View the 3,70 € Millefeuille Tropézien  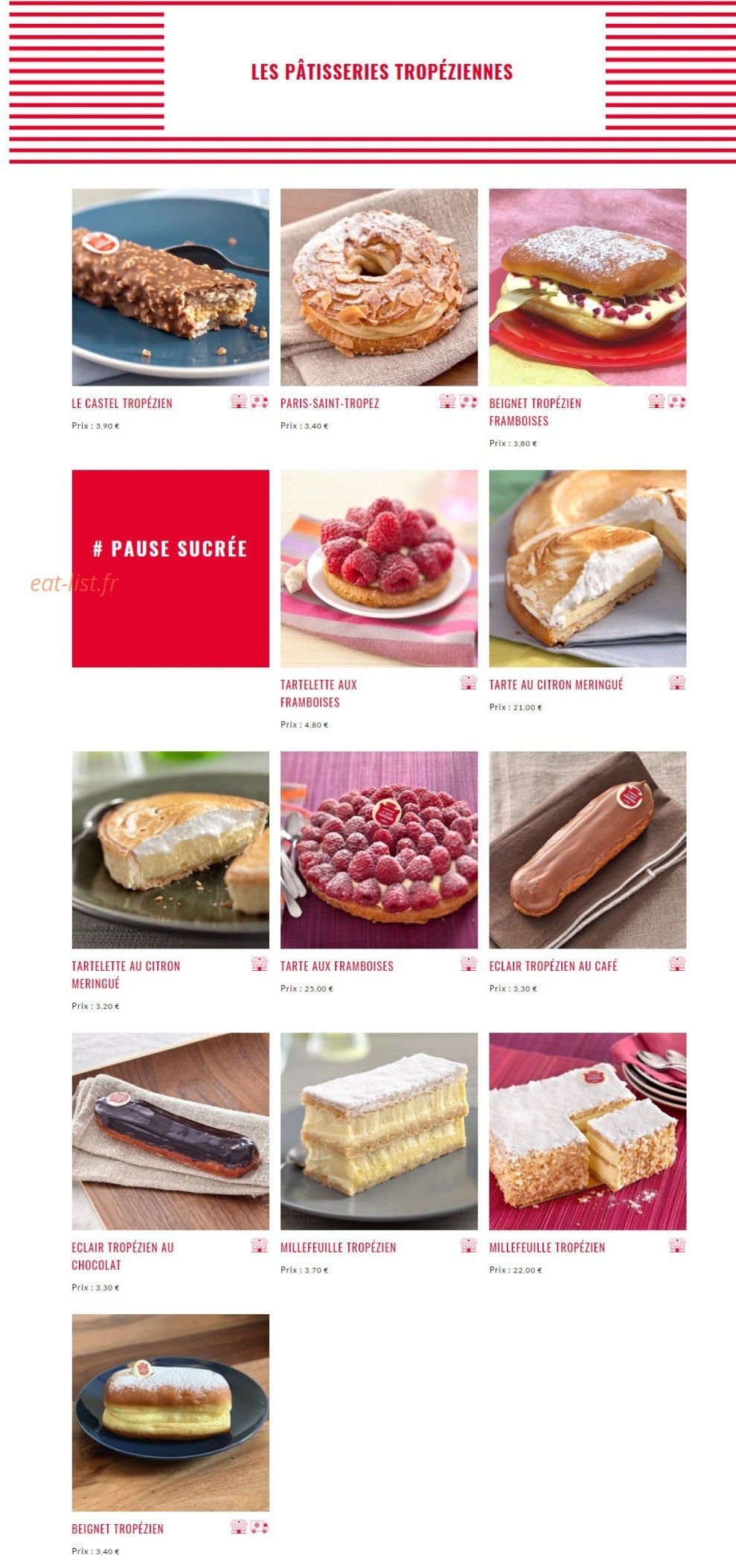tap(379, 1131)
